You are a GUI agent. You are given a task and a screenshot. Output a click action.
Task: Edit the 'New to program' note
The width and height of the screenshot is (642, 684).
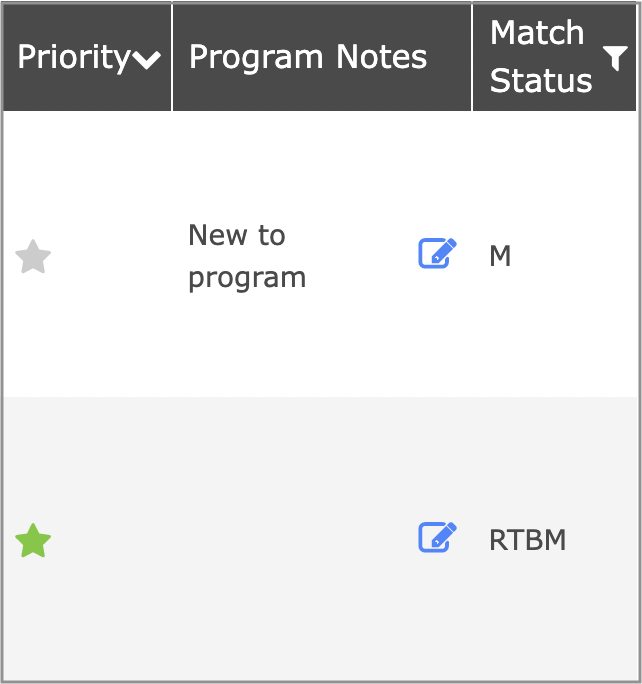[x=437, y=254]
